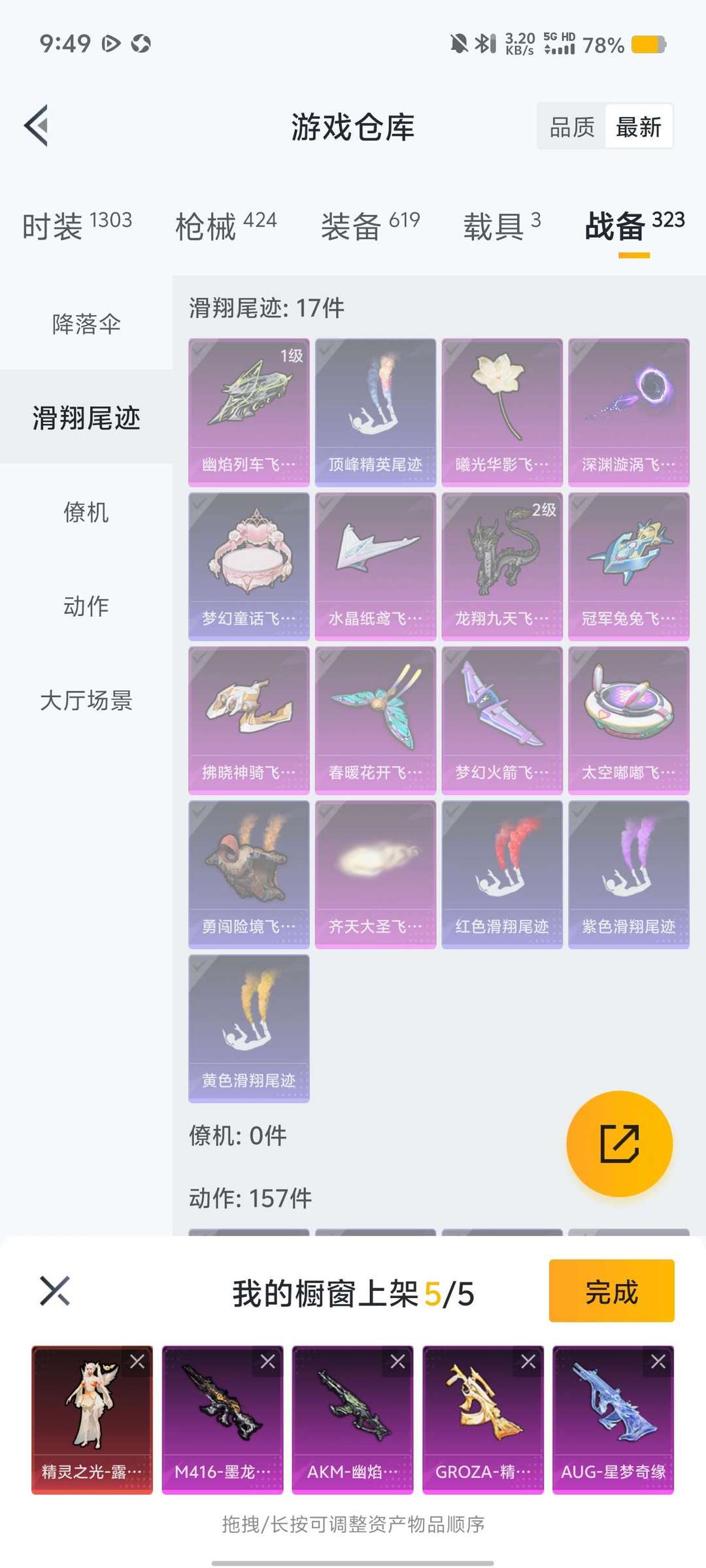Pick the 黄色滑翔尾迹 item
706x1568 pixels.
point(249,1029)
